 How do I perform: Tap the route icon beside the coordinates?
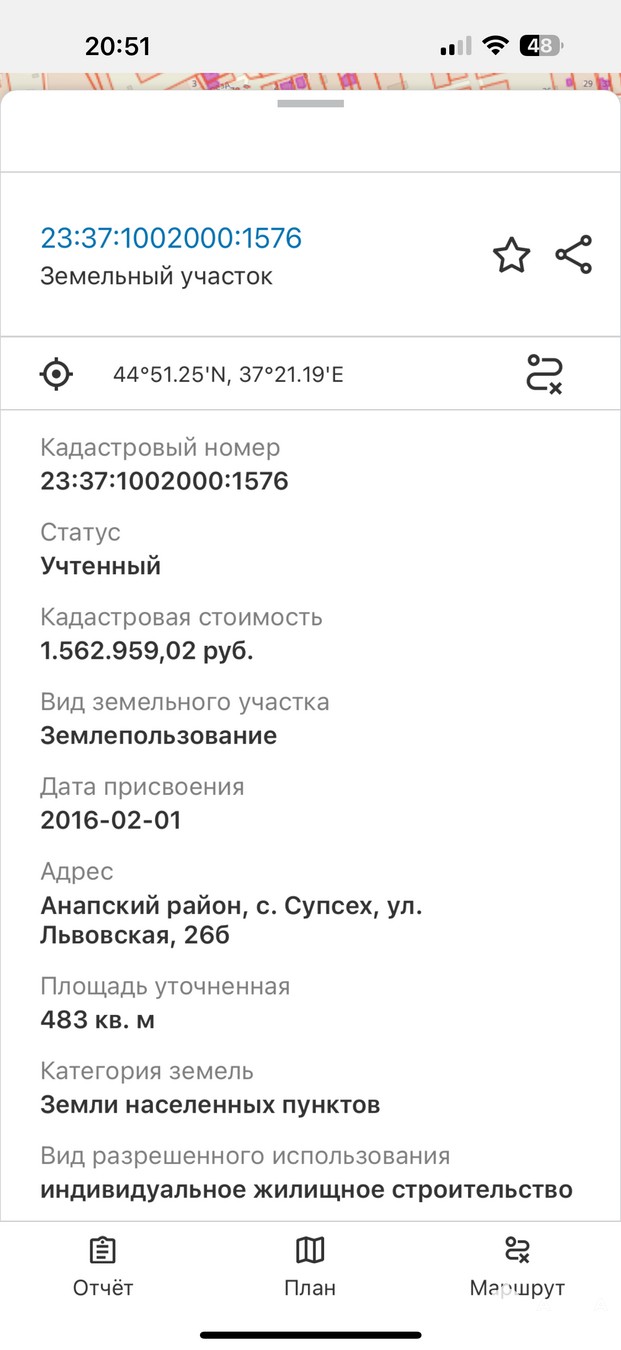[x=544, y=374]
